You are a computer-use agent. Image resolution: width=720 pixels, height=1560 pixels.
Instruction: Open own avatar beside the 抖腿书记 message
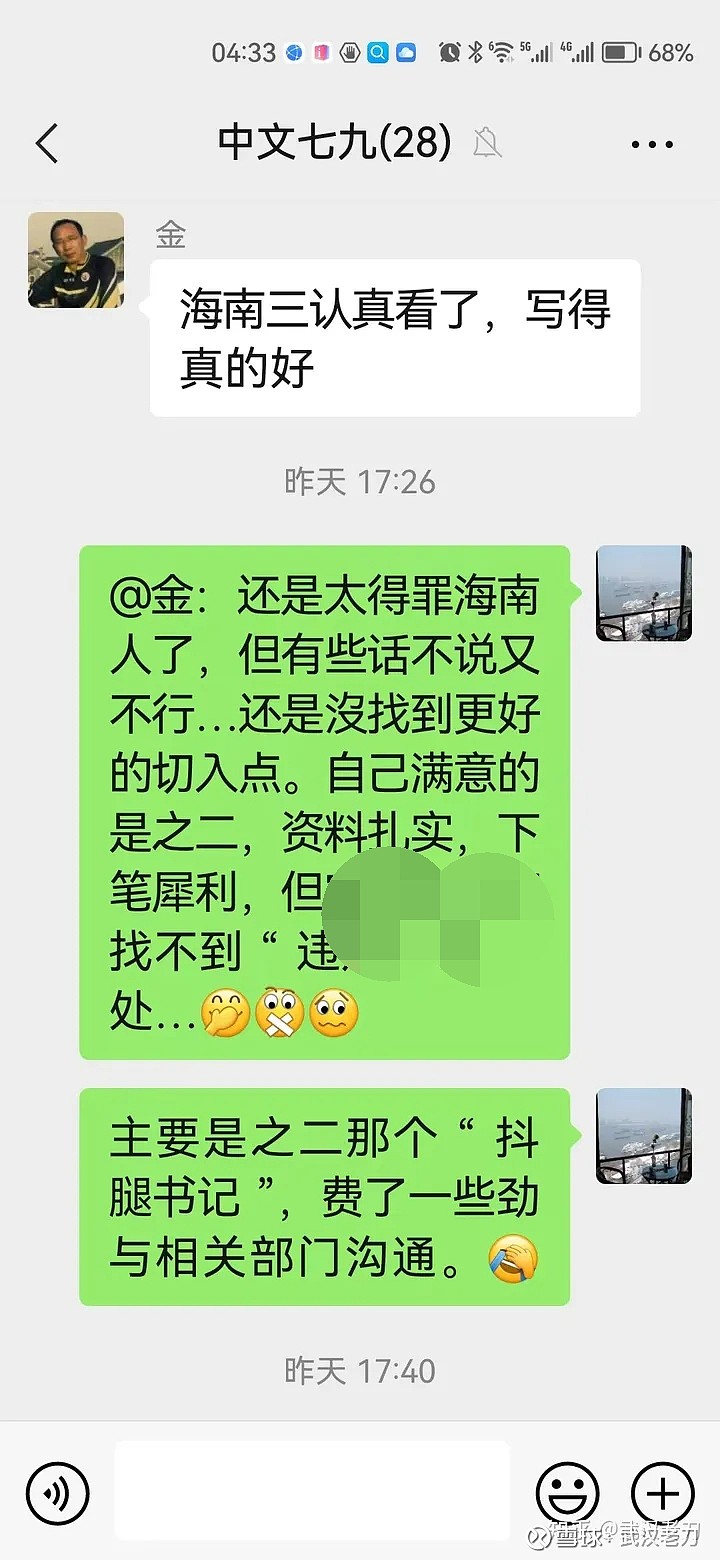click(x=644, y=1136)
